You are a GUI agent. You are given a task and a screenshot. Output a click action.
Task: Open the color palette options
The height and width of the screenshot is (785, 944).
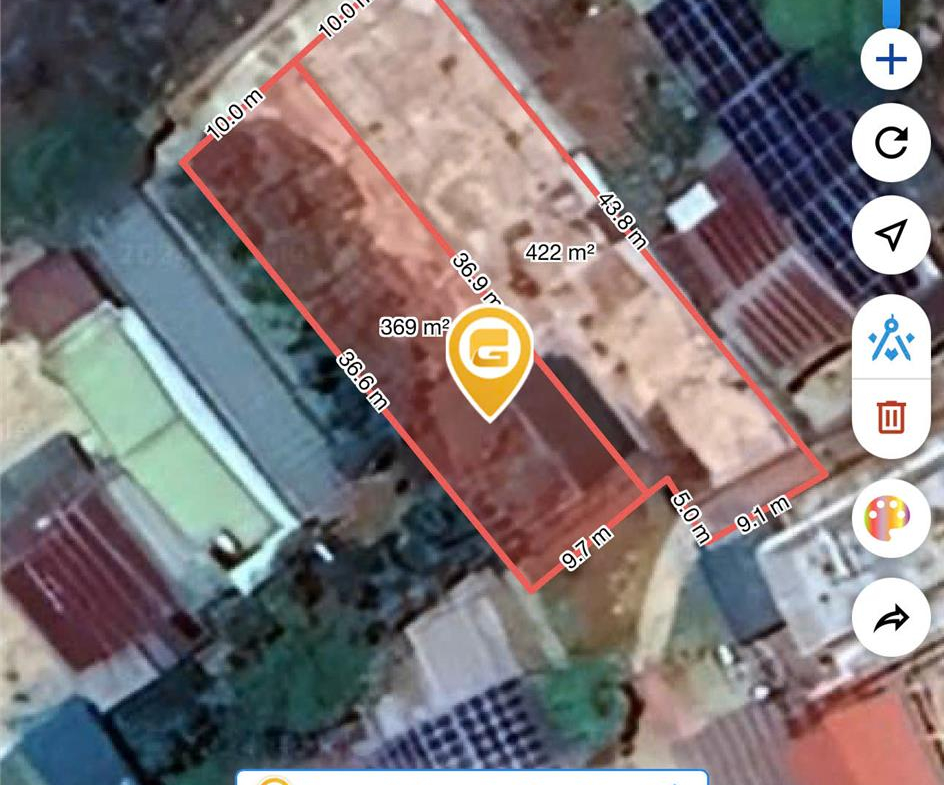[891, 520]
